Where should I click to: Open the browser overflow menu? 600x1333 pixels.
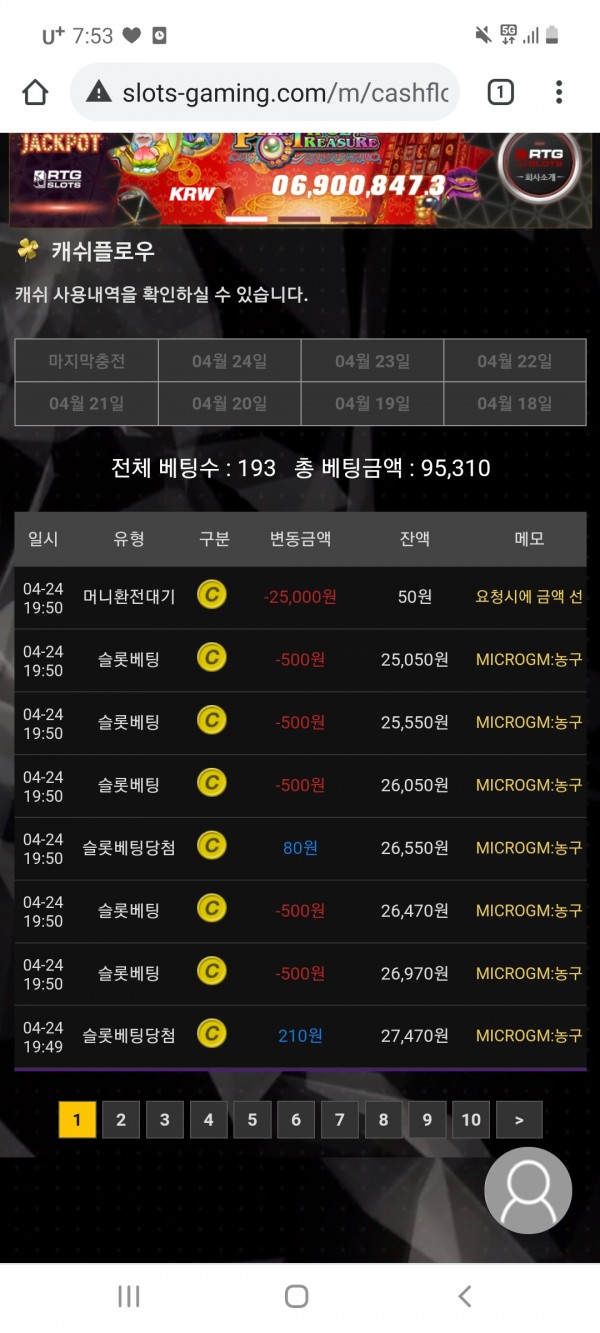point(559,93)
